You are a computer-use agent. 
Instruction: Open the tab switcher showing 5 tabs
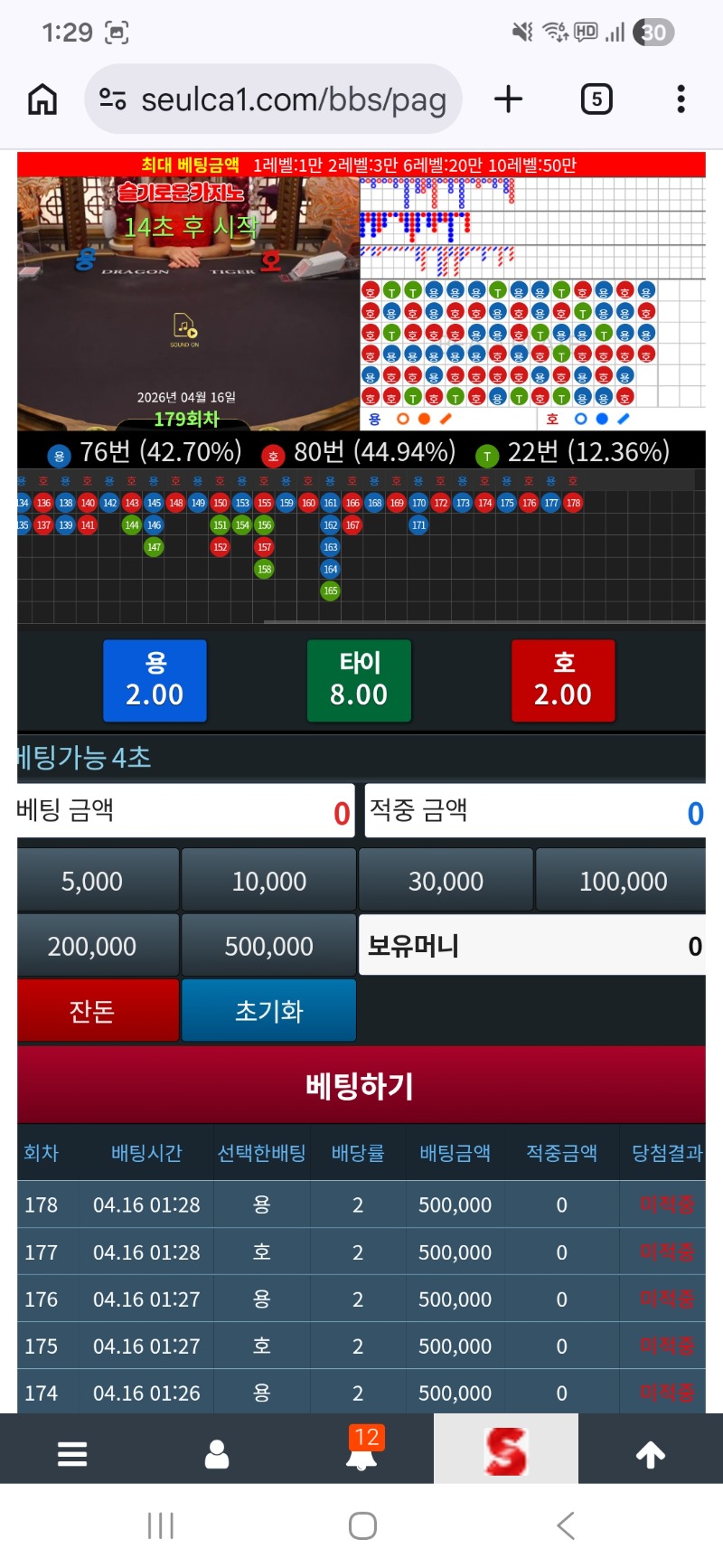(596, 99)
